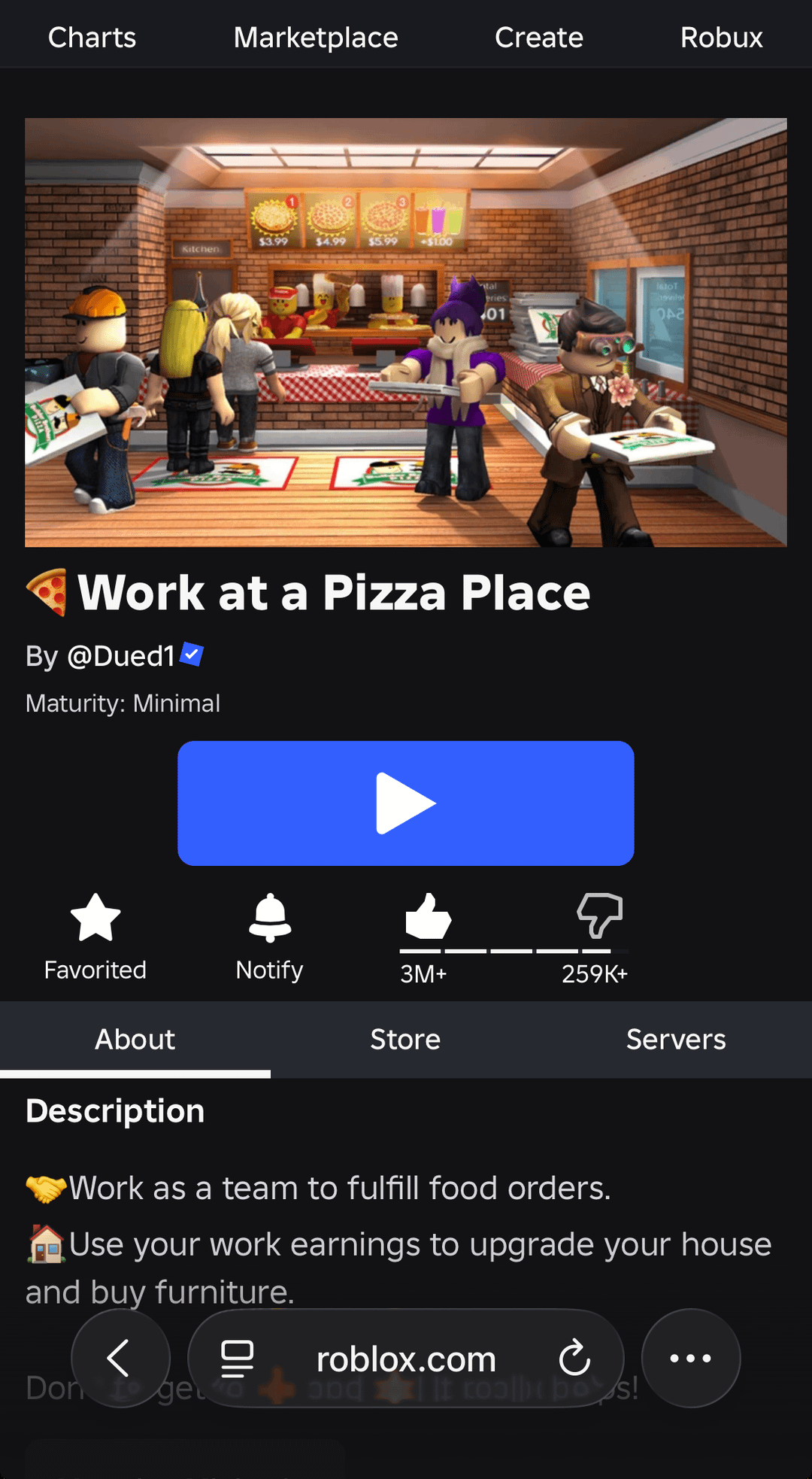Remove game from favorites via star
812x1479 pixels.
click(x=95, y=918)
